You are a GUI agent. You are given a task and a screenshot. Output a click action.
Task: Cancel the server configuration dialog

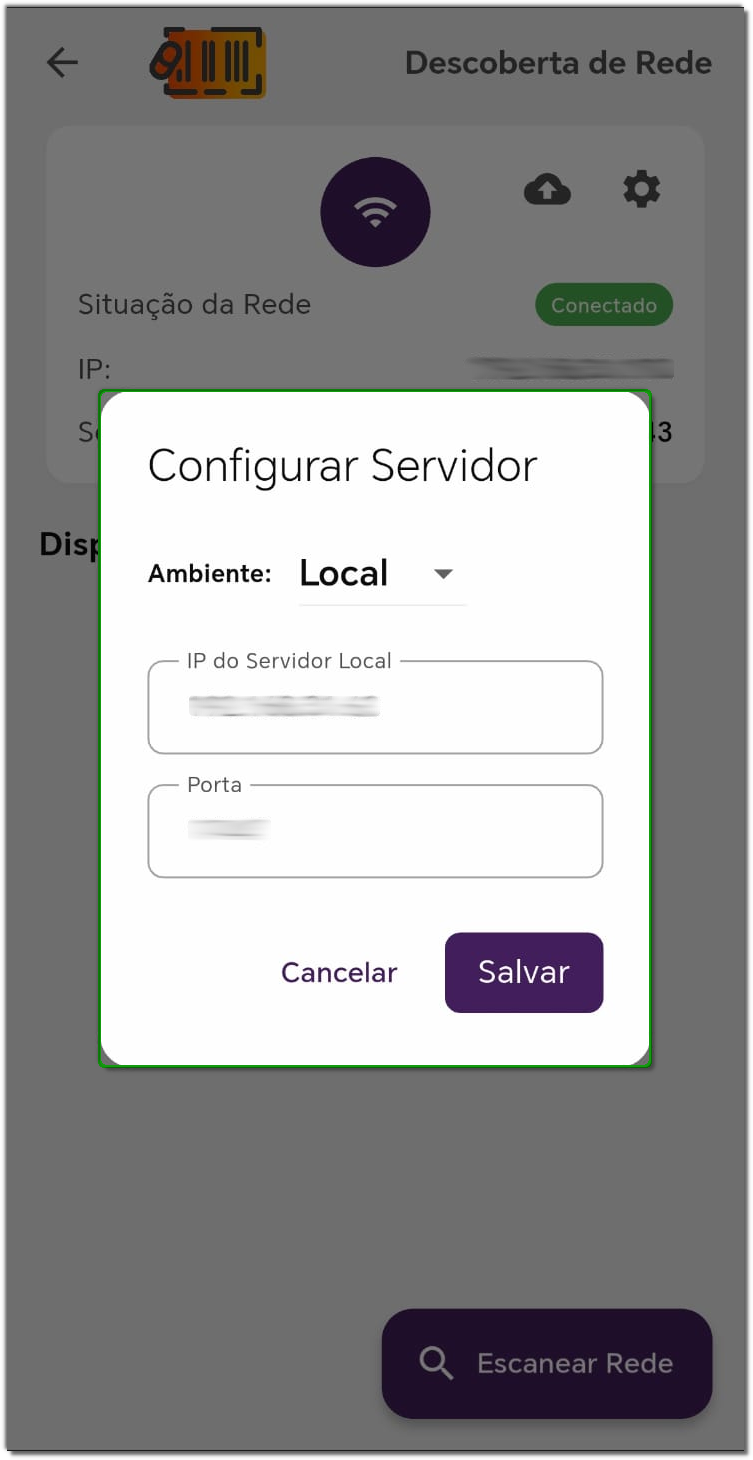click(339, 973)
